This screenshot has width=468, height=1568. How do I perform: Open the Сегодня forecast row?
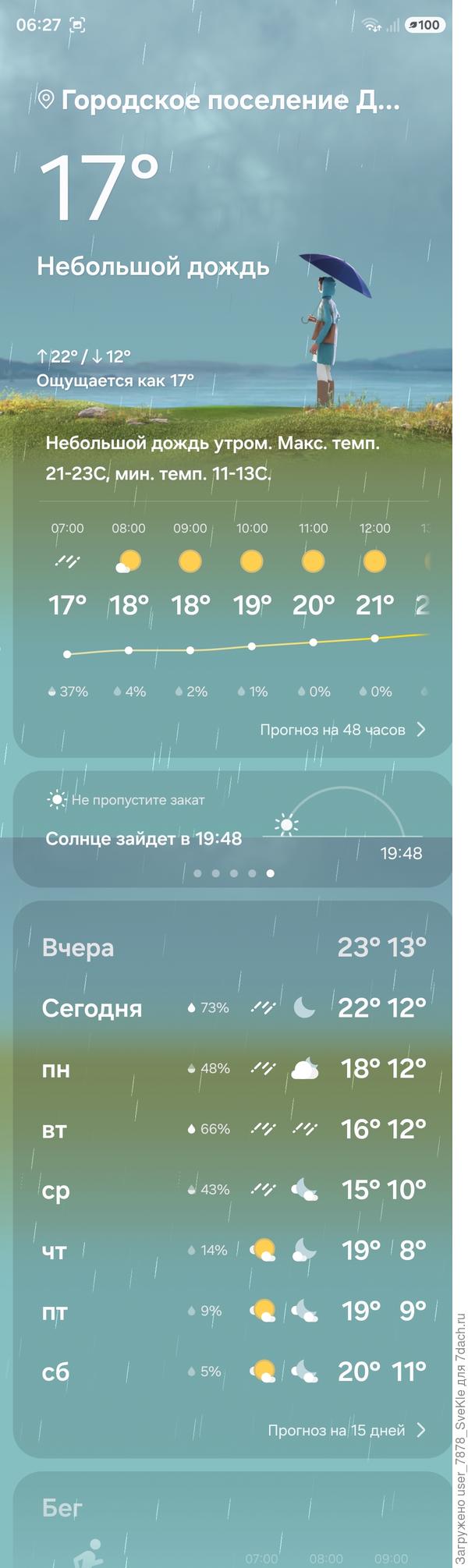click(233, 1008)
